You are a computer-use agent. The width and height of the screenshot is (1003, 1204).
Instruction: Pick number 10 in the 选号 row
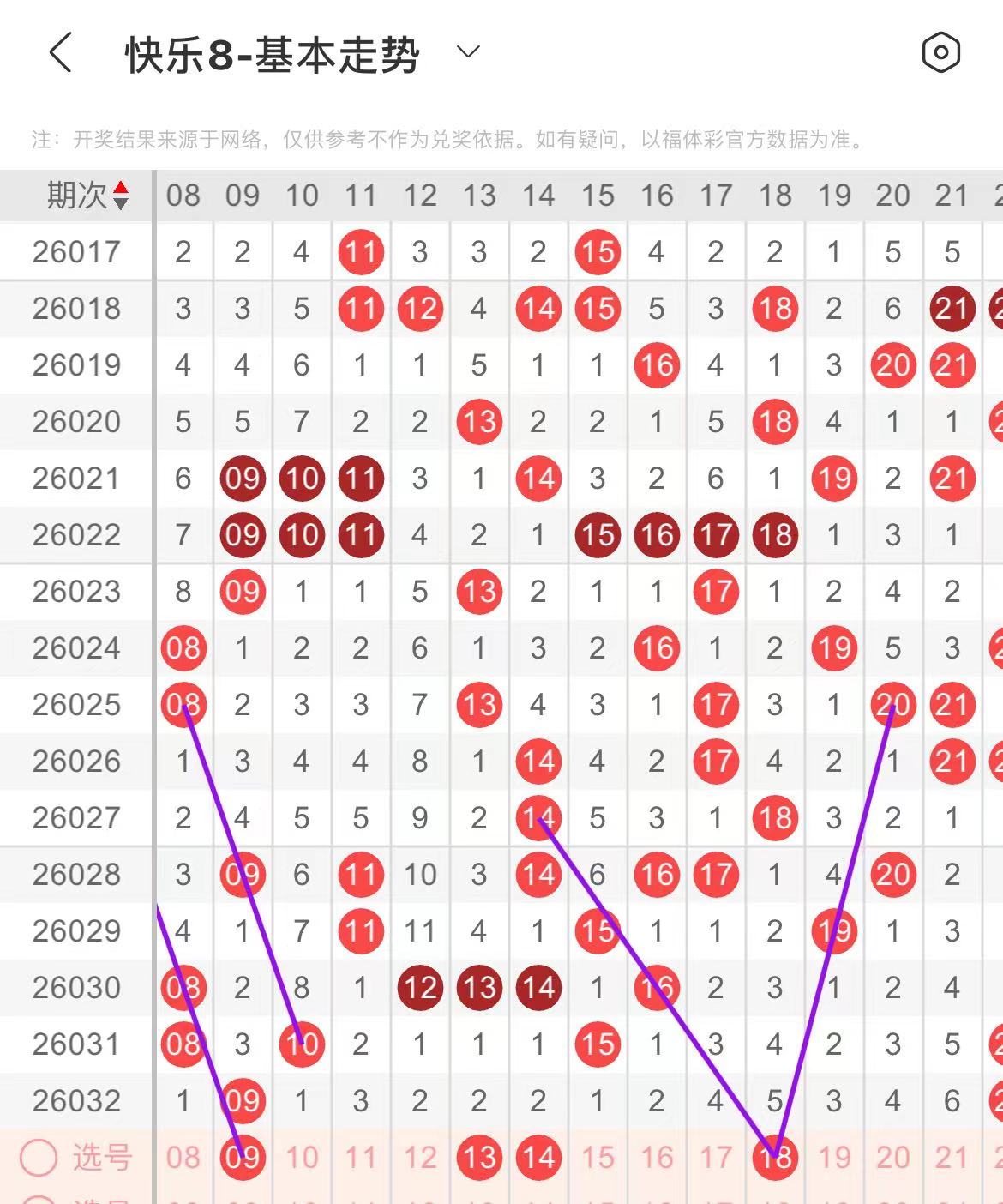coord(302,1158)
